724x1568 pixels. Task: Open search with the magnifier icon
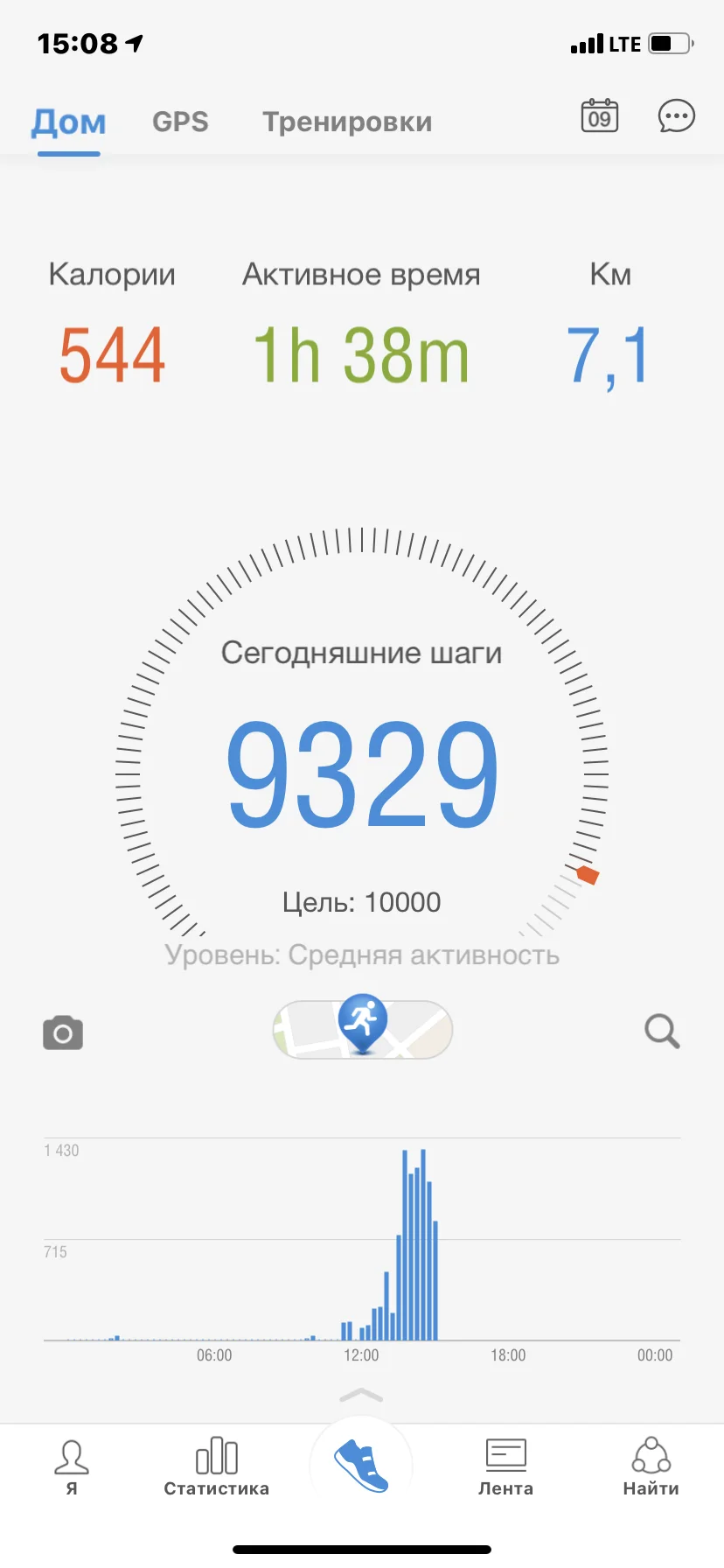[x=662, y=1032]
